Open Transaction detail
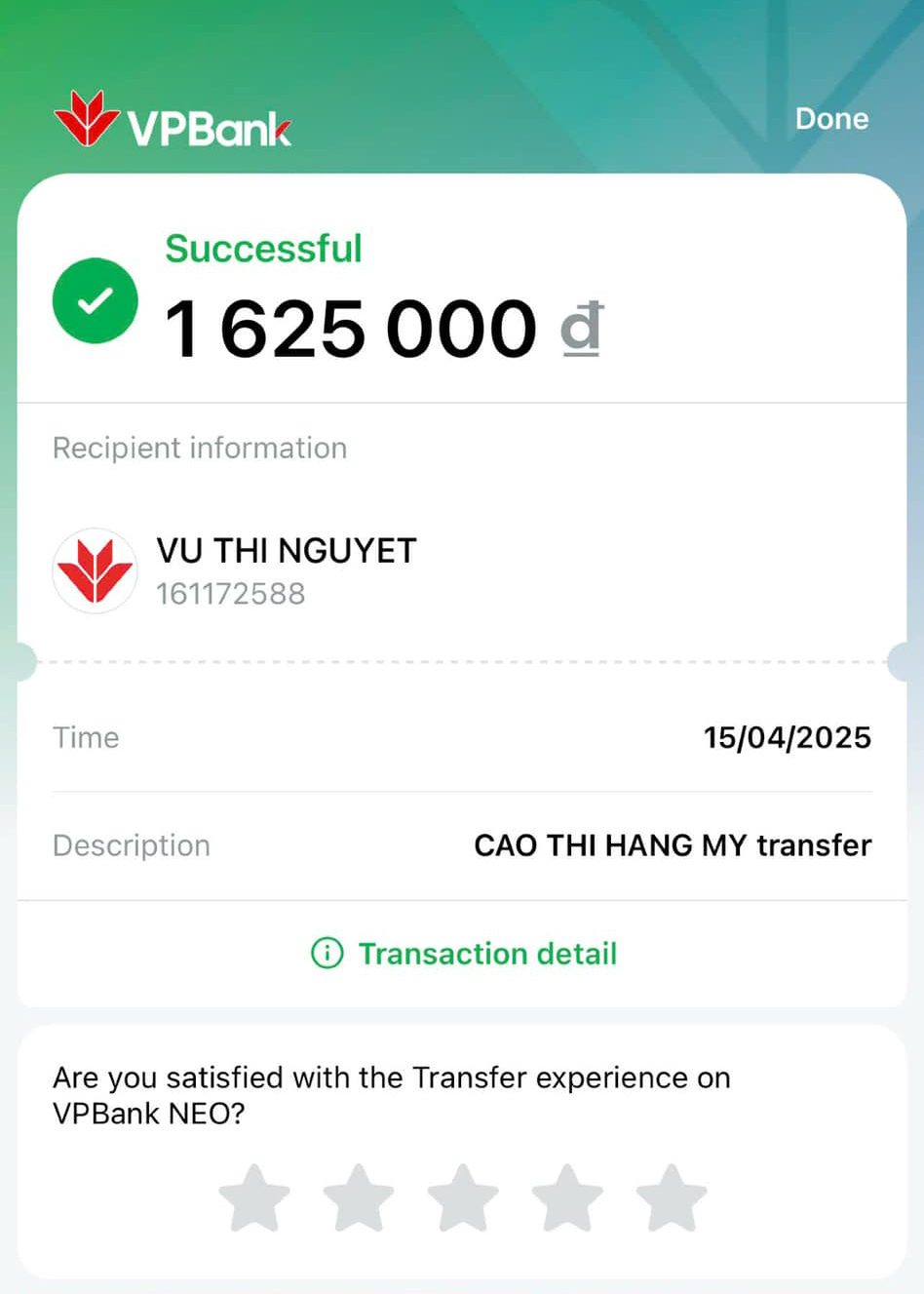 pyautogui.click(x=464, y=953)
